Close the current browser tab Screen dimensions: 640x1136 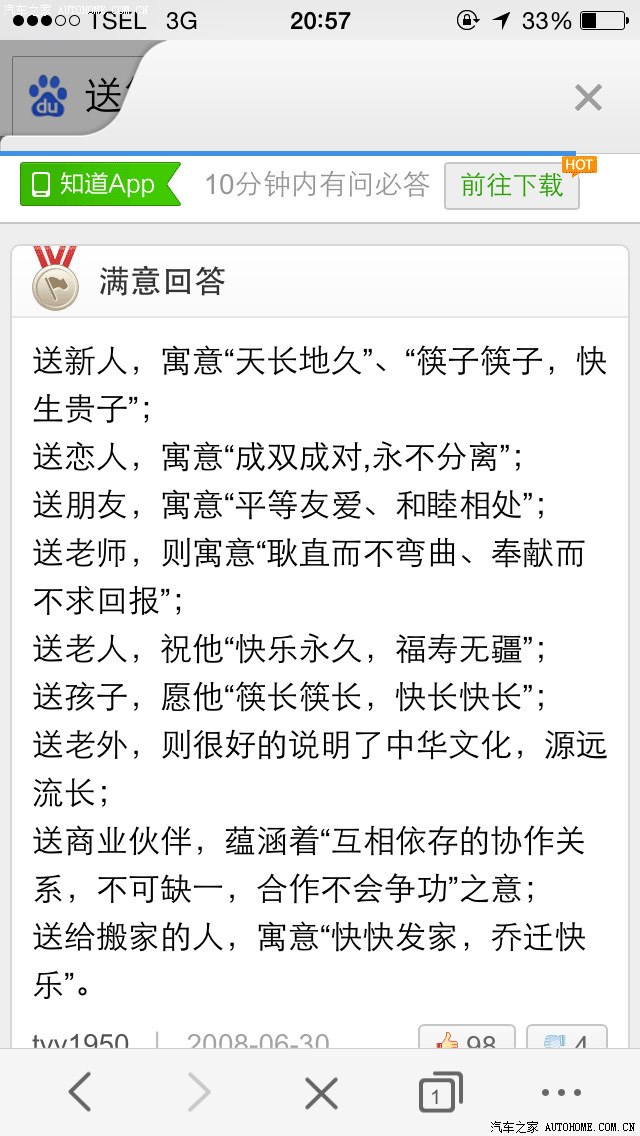point(588,98)
